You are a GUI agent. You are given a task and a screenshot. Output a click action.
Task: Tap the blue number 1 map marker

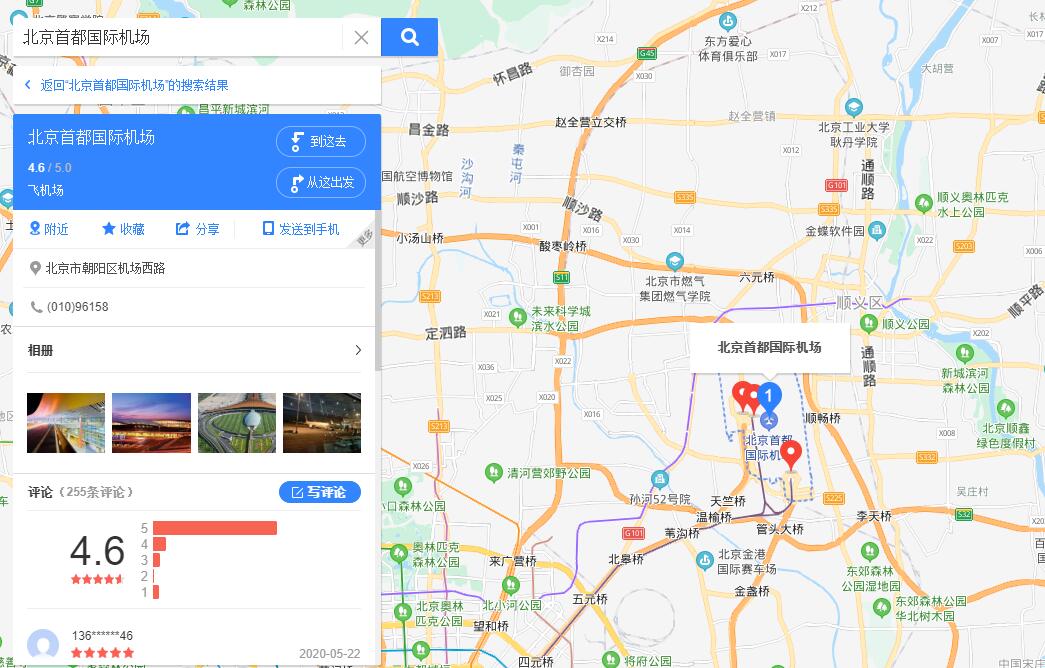768,396
